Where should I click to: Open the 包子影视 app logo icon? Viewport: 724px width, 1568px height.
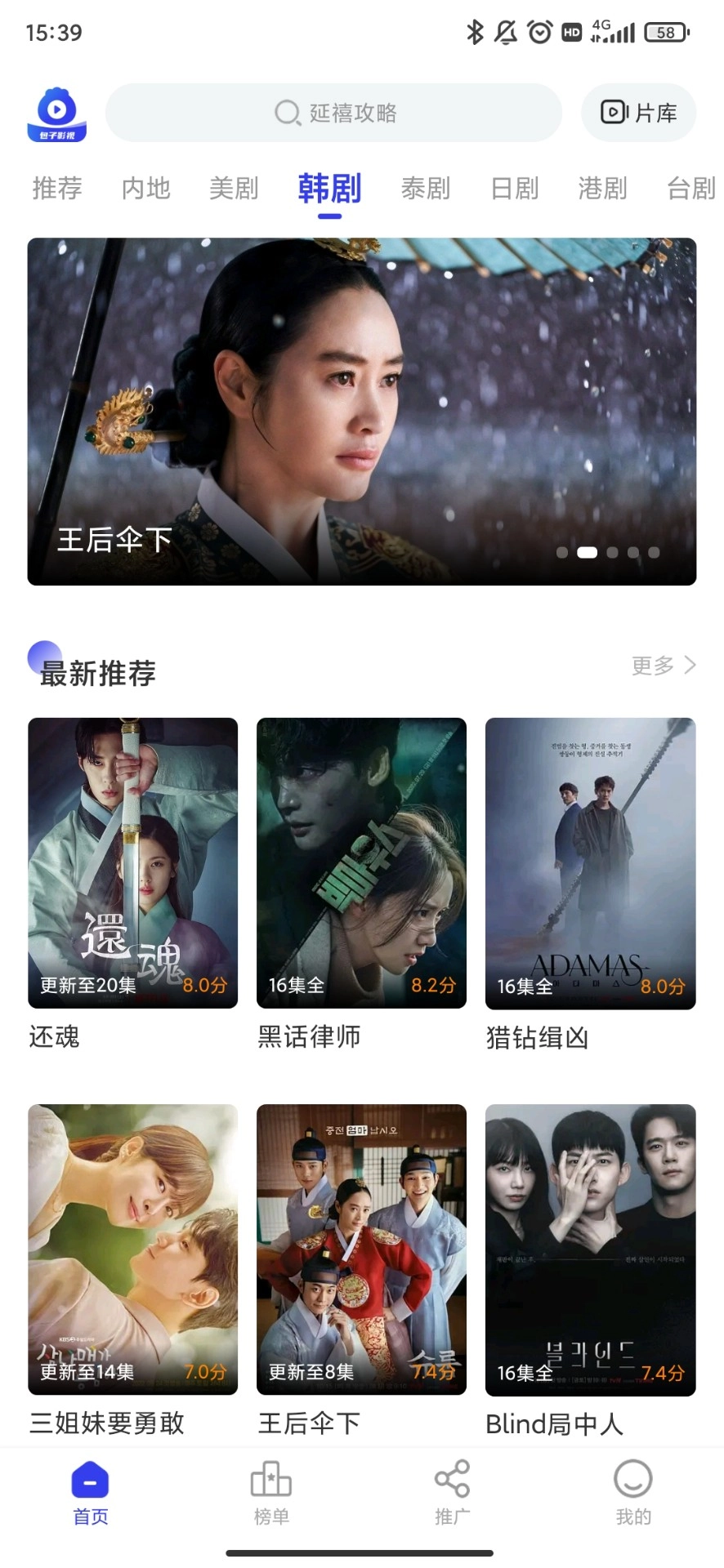56,112
